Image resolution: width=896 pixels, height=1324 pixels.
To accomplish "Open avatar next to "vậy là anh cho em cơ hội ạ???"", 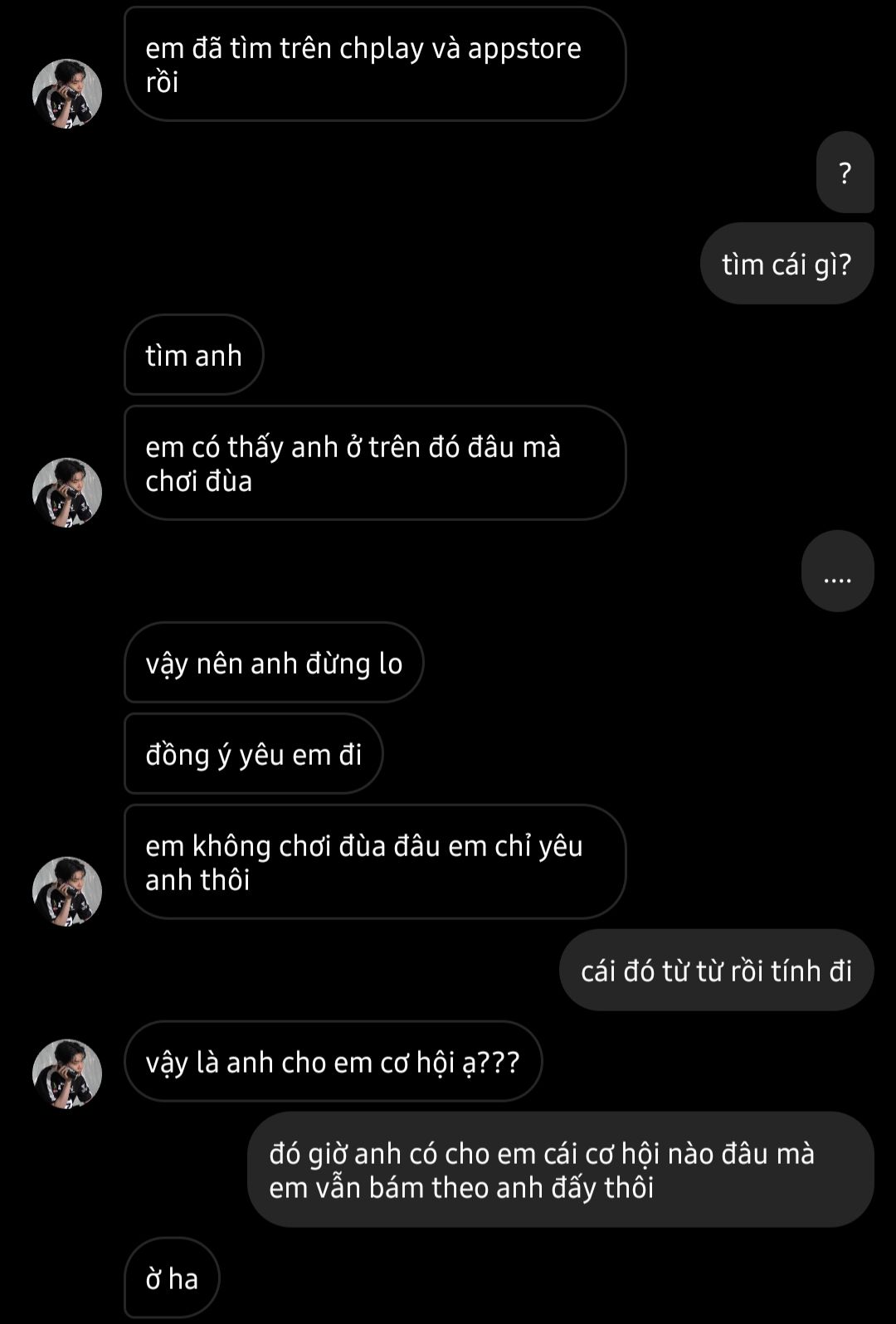I will tap(67, 1073).
